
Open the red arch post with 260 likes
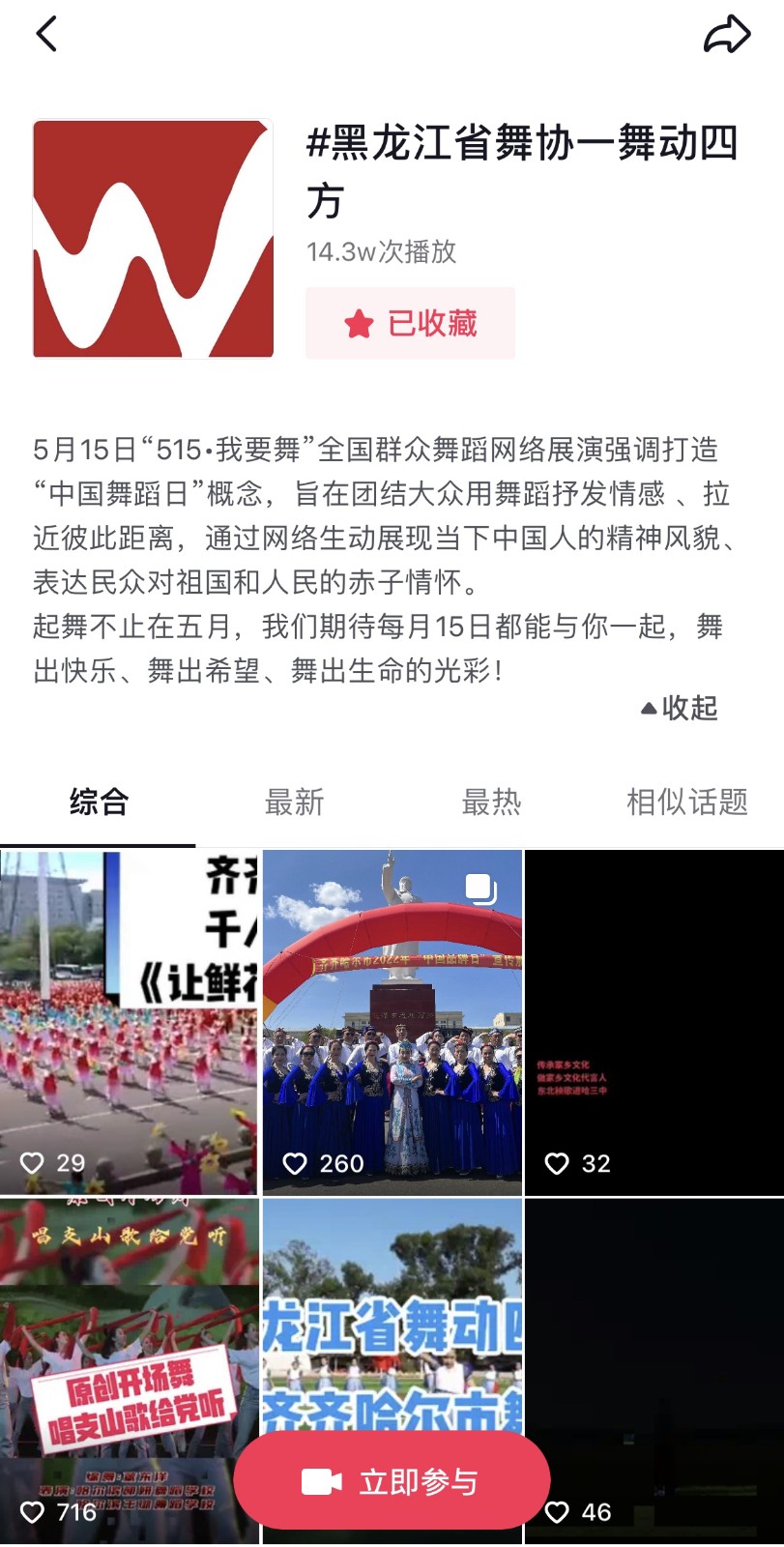pos(392,1022)
